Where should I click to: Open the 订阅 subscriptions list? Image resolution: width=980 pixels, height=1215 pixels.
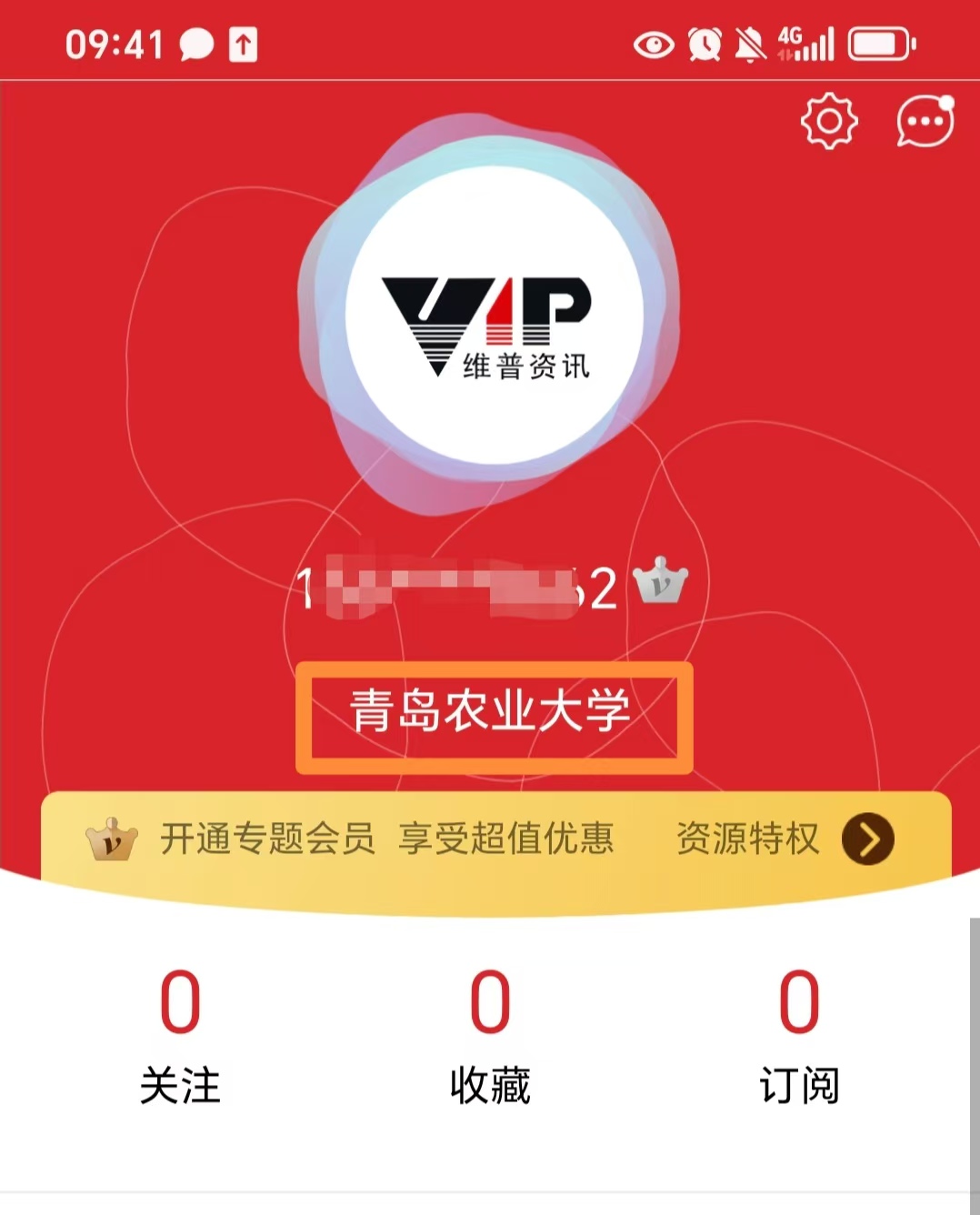click(799, 1037)
